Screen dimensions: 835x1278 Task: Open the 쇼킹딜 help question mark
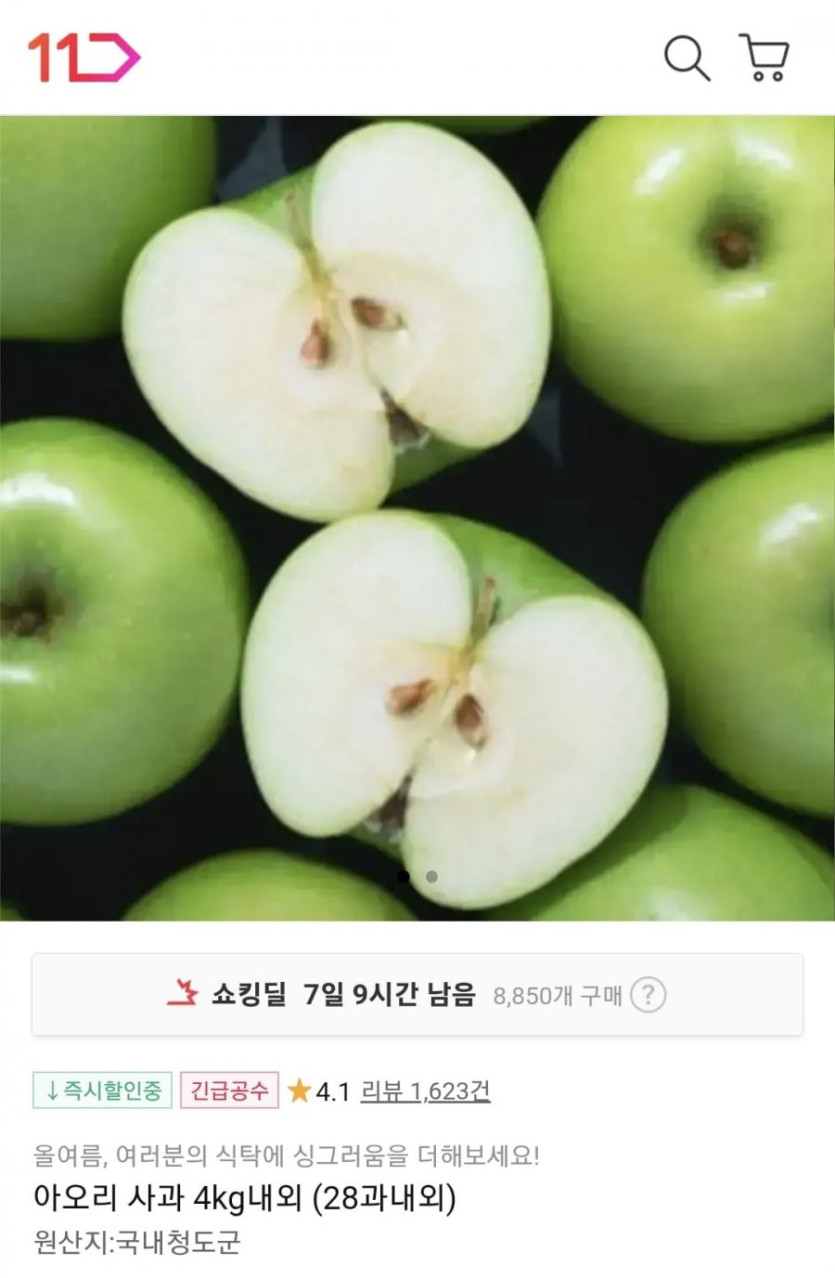tap(648, 995)
